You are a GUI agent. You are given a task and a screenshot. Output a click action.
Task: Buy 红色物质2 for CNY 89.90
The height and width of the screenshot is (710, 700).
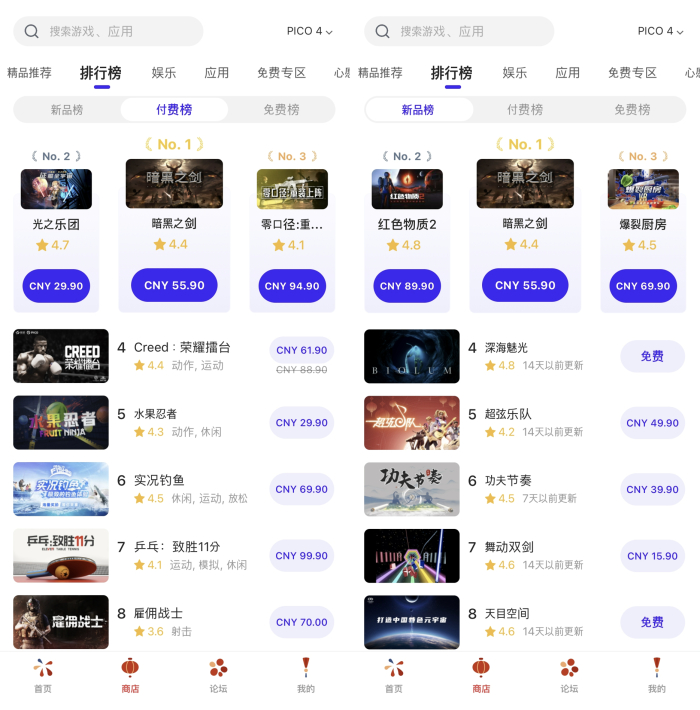pyautogui.click(x=407, y=286)
